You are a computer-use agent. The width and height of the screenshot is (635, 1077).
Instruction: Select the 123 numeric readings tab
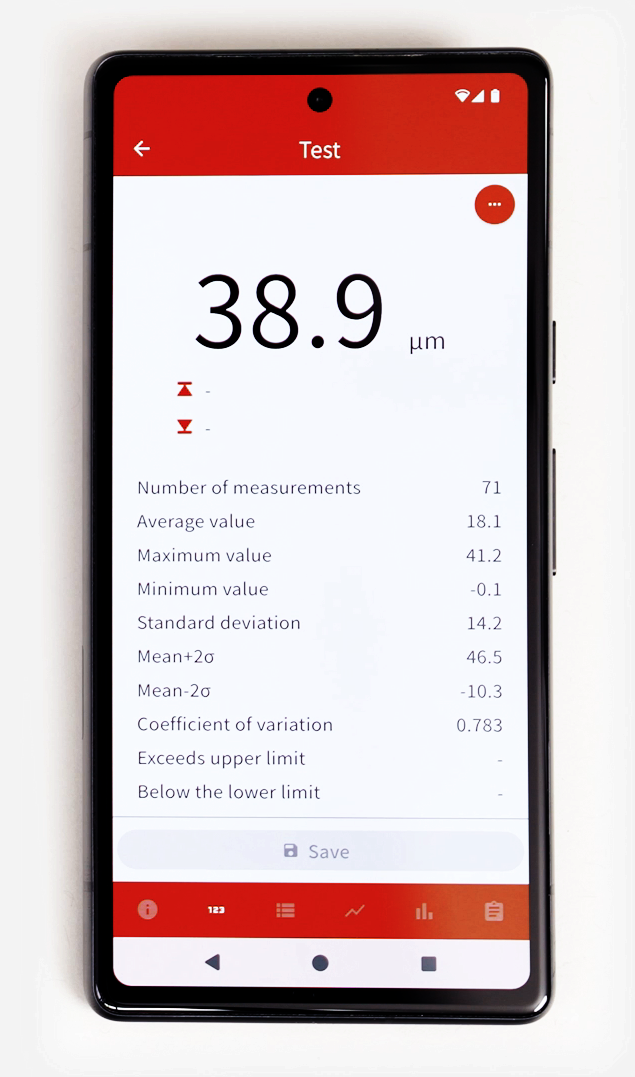click(216, 909)
